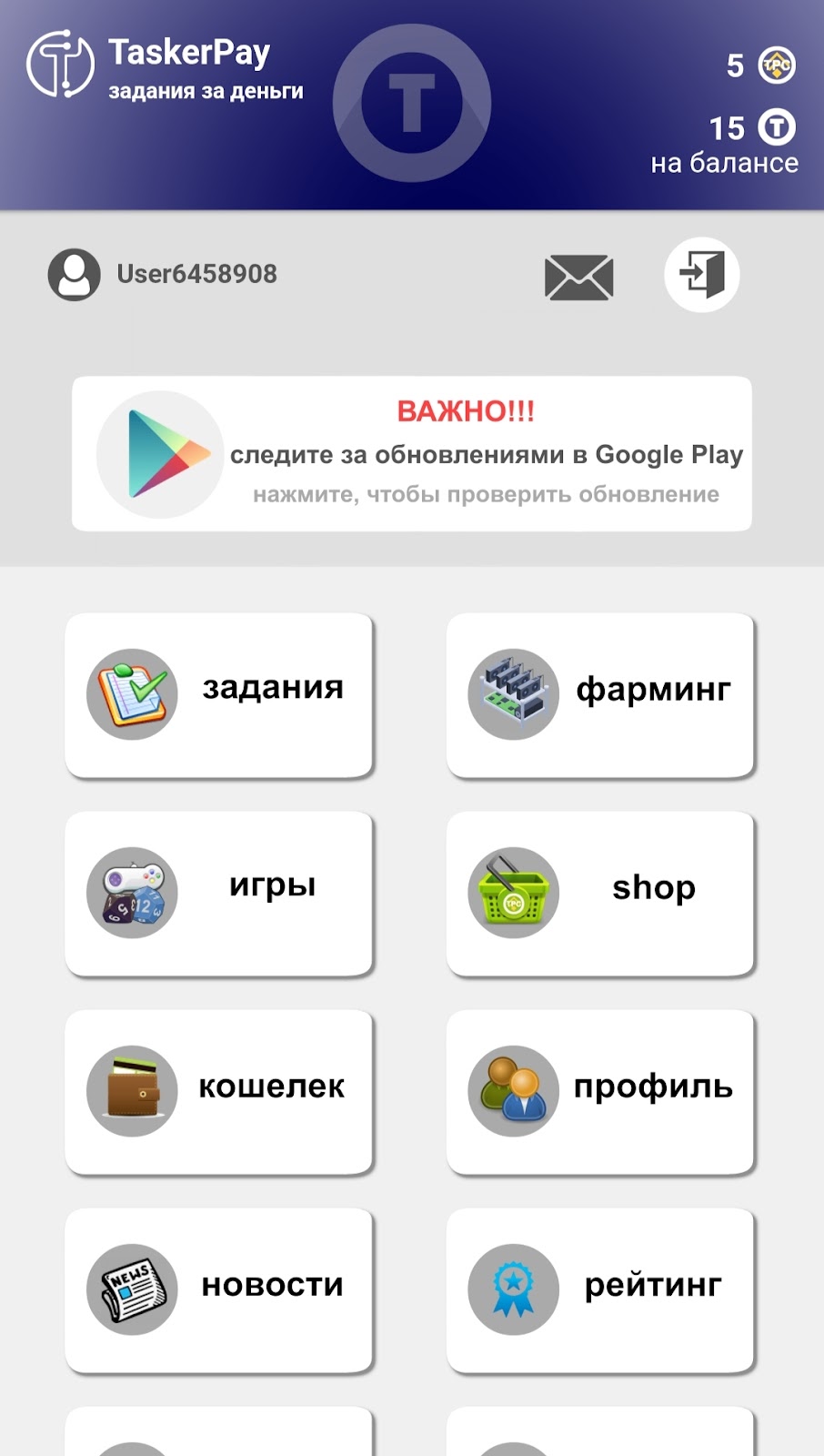Check the рейтинг leaderboard
824x1456 pixels.
(600, 1289)
